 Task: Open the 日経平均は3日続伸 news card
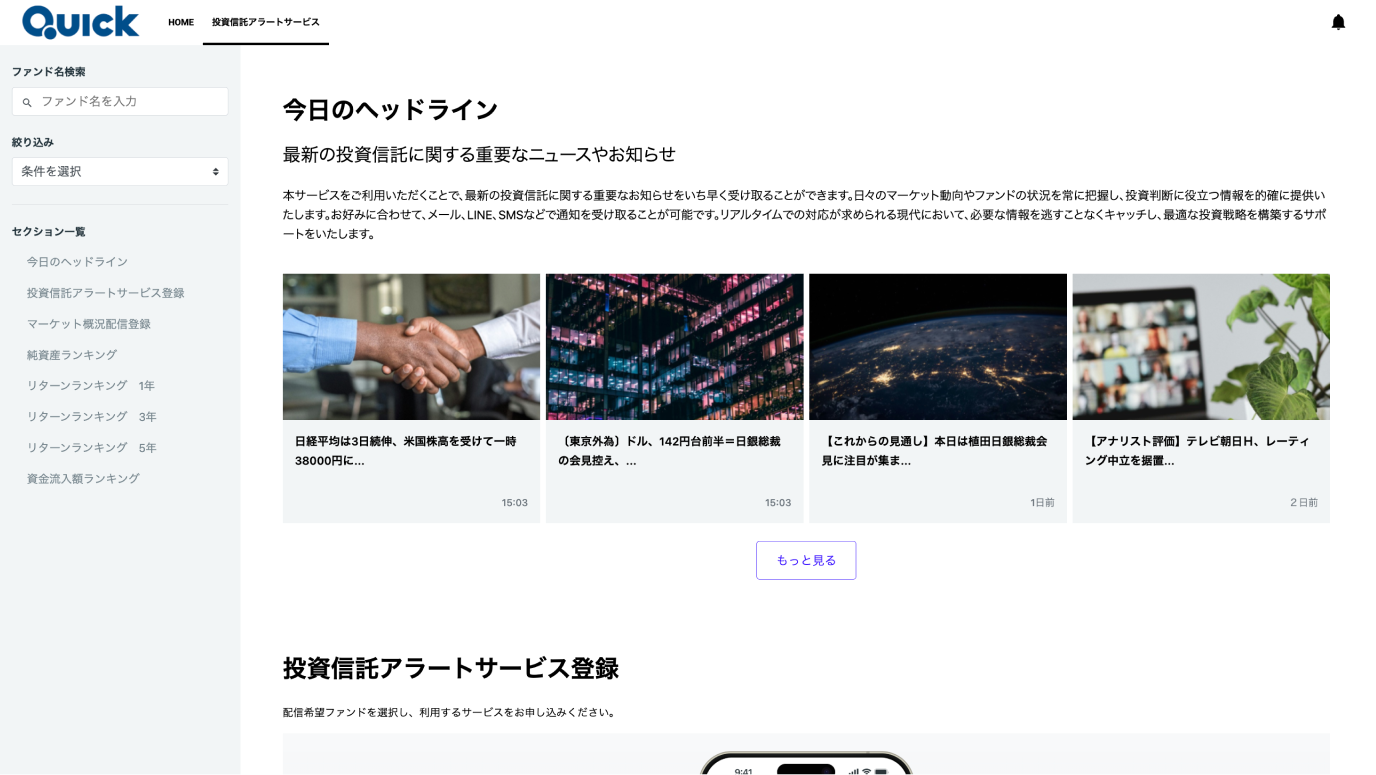pos(411,398)
